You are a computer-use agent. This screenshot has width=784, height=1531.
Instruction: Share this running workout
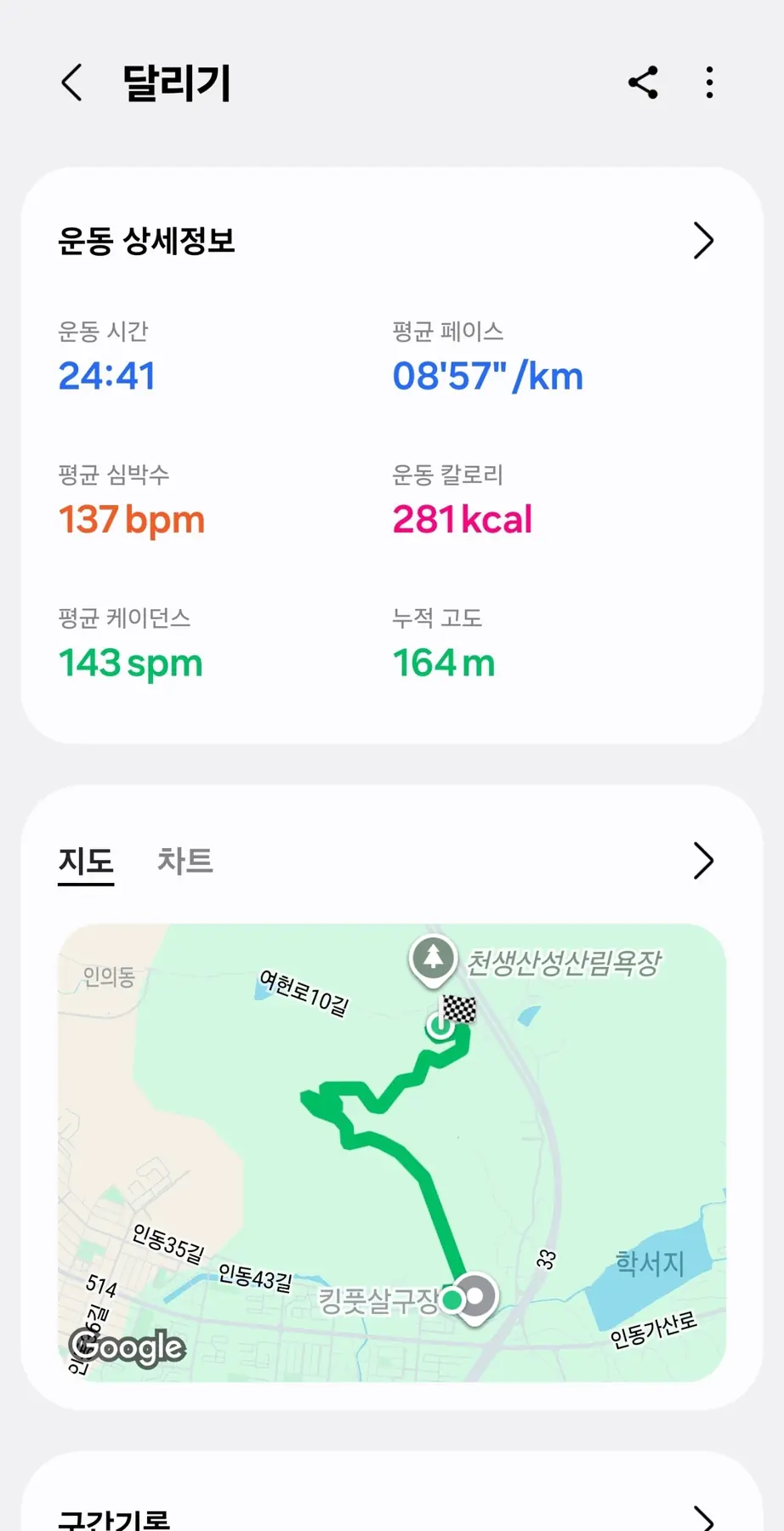click(x=643, y=83)
